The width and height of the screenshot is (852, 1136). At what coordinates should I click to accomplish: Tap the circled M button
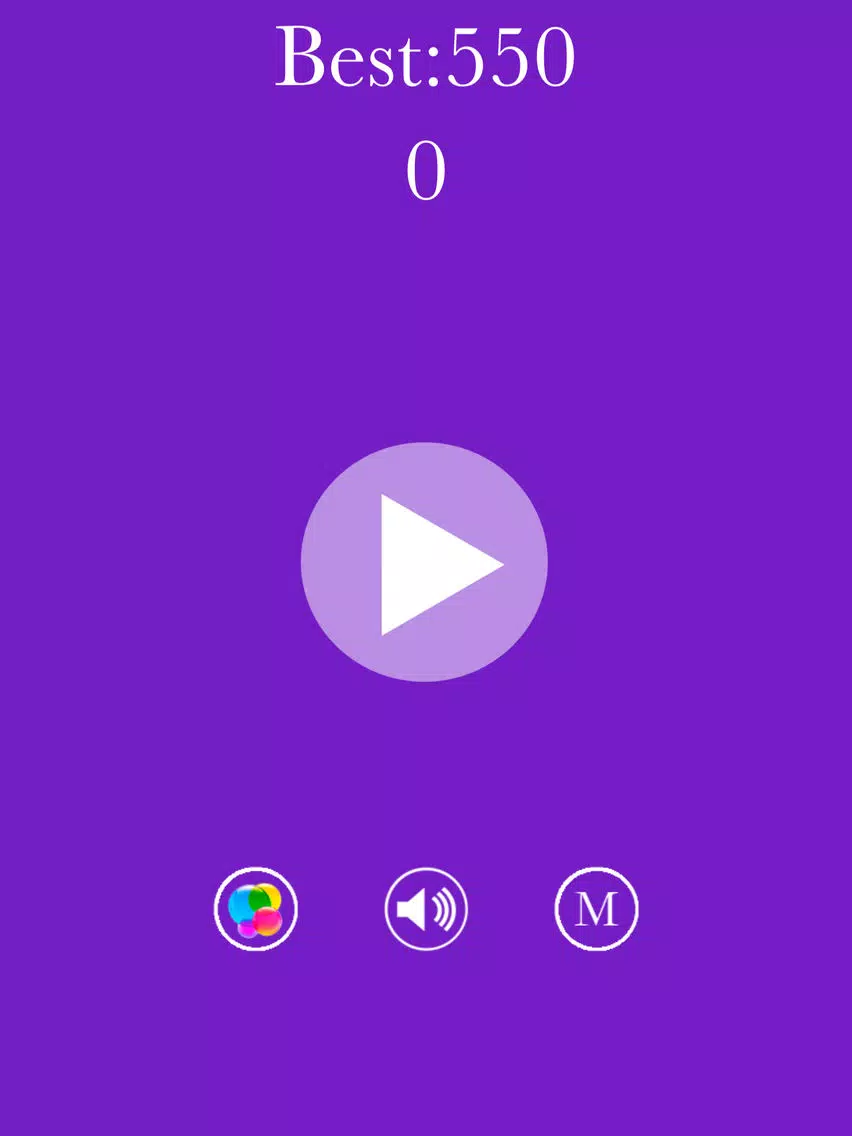[x=596, y=909]
